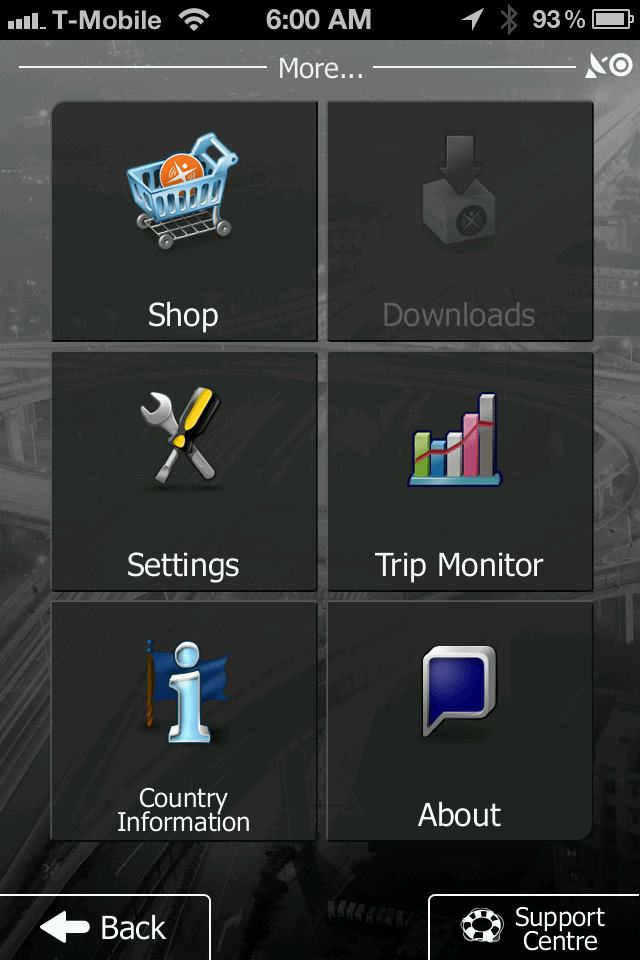View Country Information
The image size is (640, 960).
pos(184,721)
